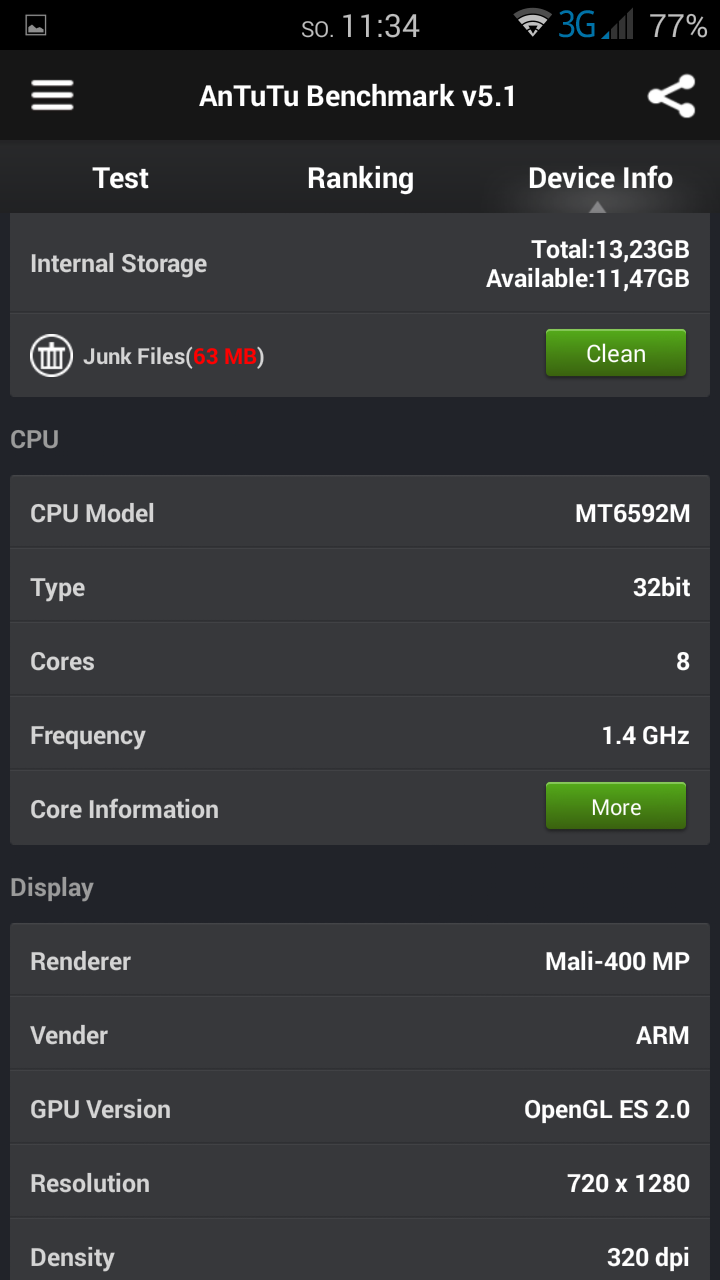Clean the 63 MB junk files
This screenshot has height=1280, width=720.
(616, 354)
